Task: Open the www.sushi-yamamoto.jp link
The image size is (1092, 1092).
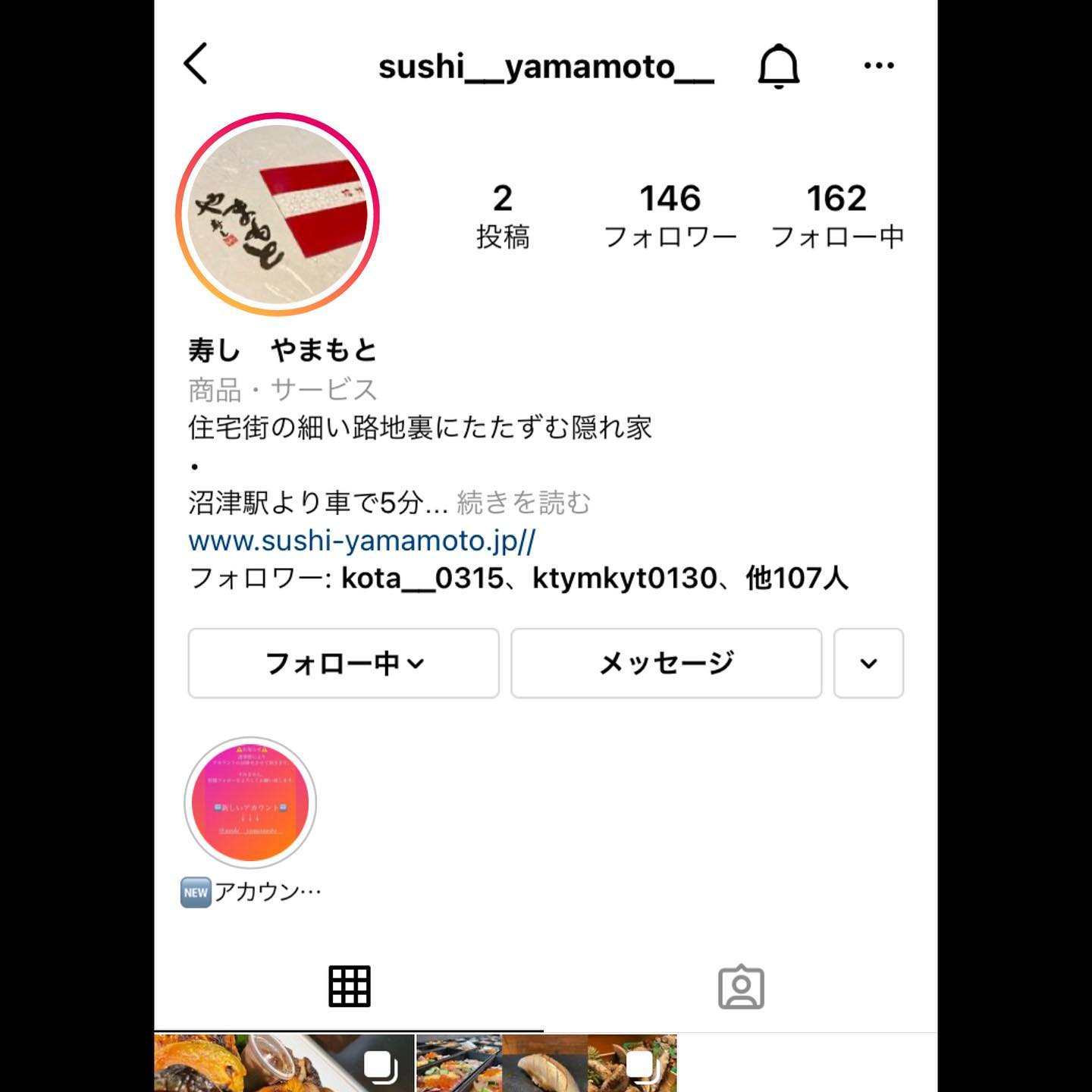Action: tap(362, 541)
